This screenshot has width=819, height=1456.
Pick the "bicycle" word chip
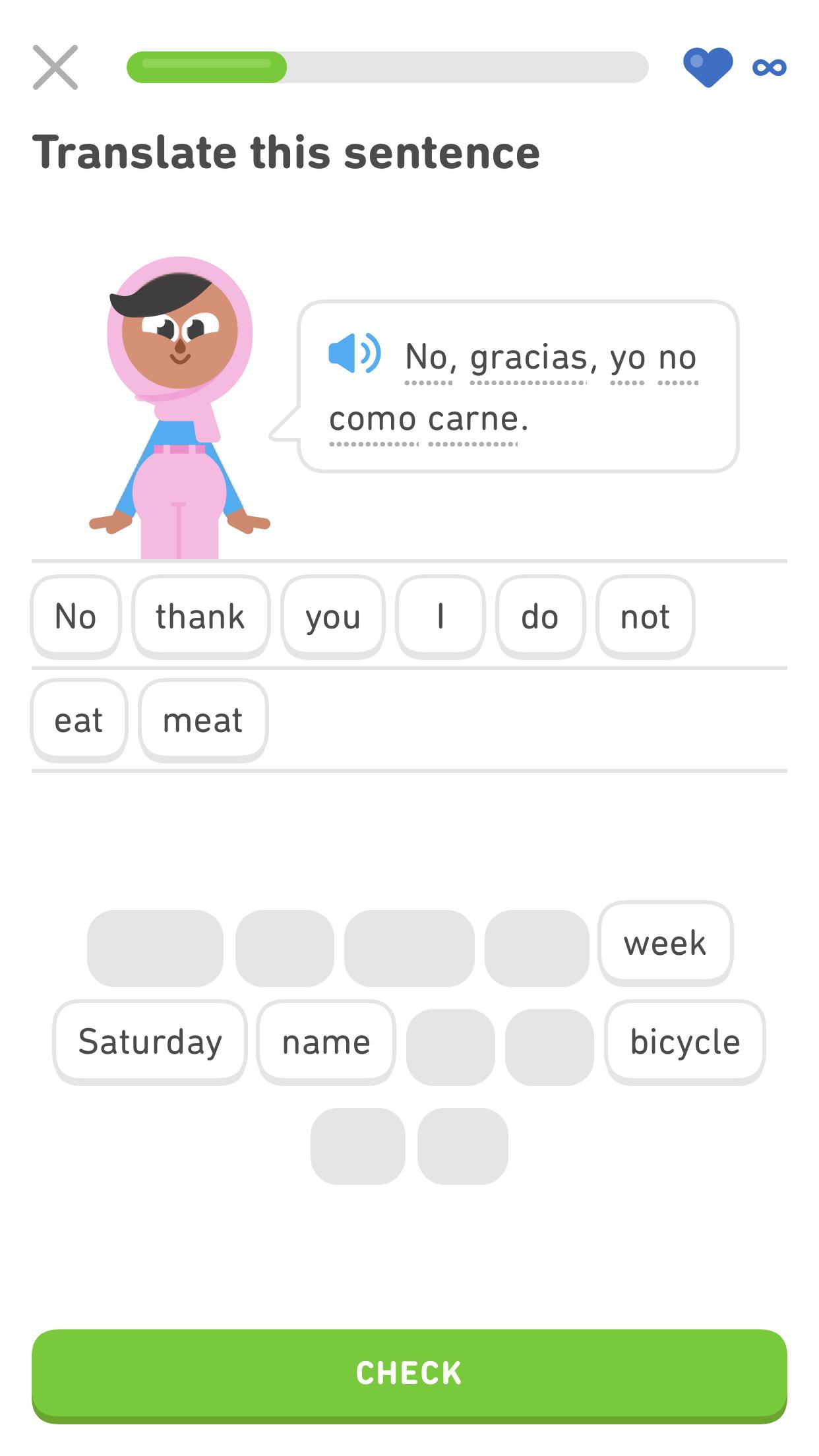(x=685, y=1043)
